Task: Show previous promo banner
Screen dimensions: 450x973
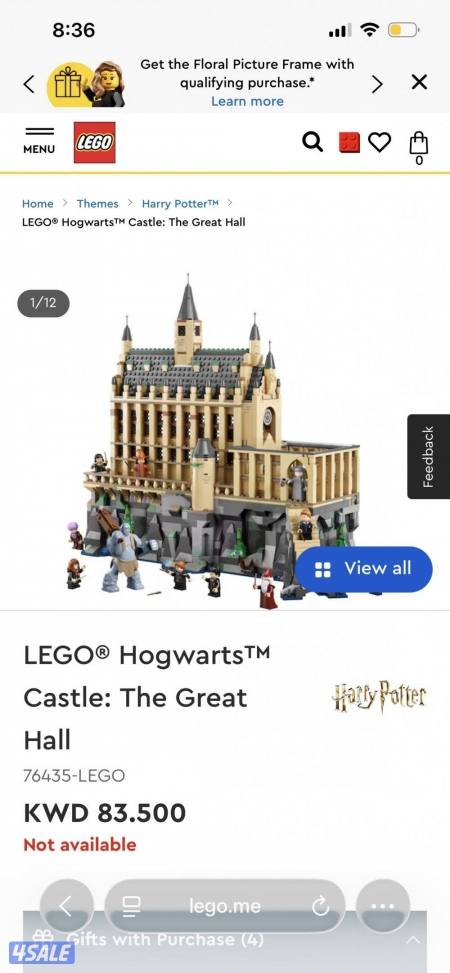Action: coord(29,84)
